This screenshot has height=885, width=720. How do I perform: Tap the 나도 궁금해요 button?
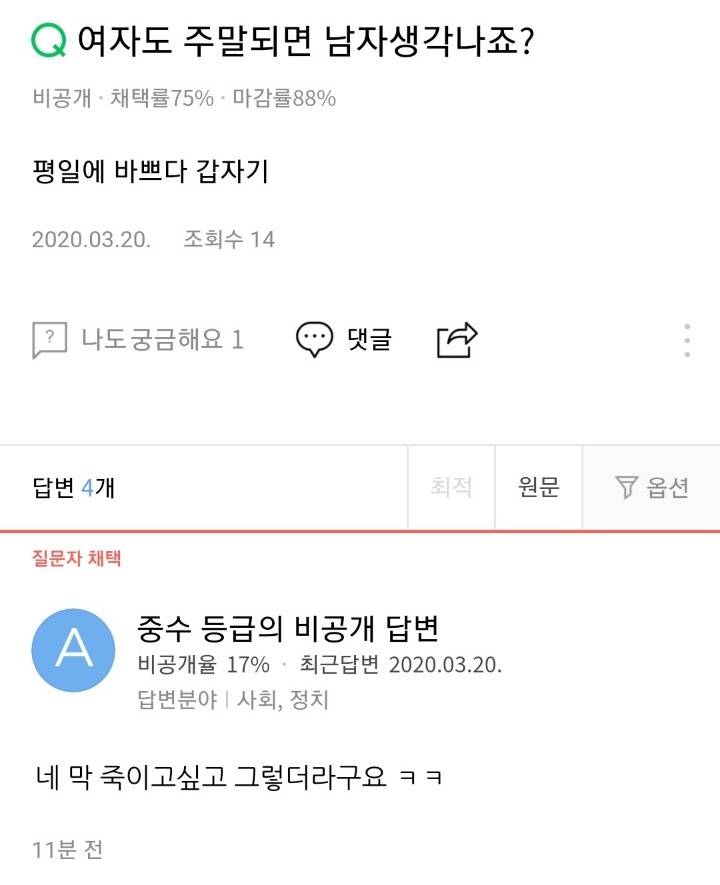138,340
